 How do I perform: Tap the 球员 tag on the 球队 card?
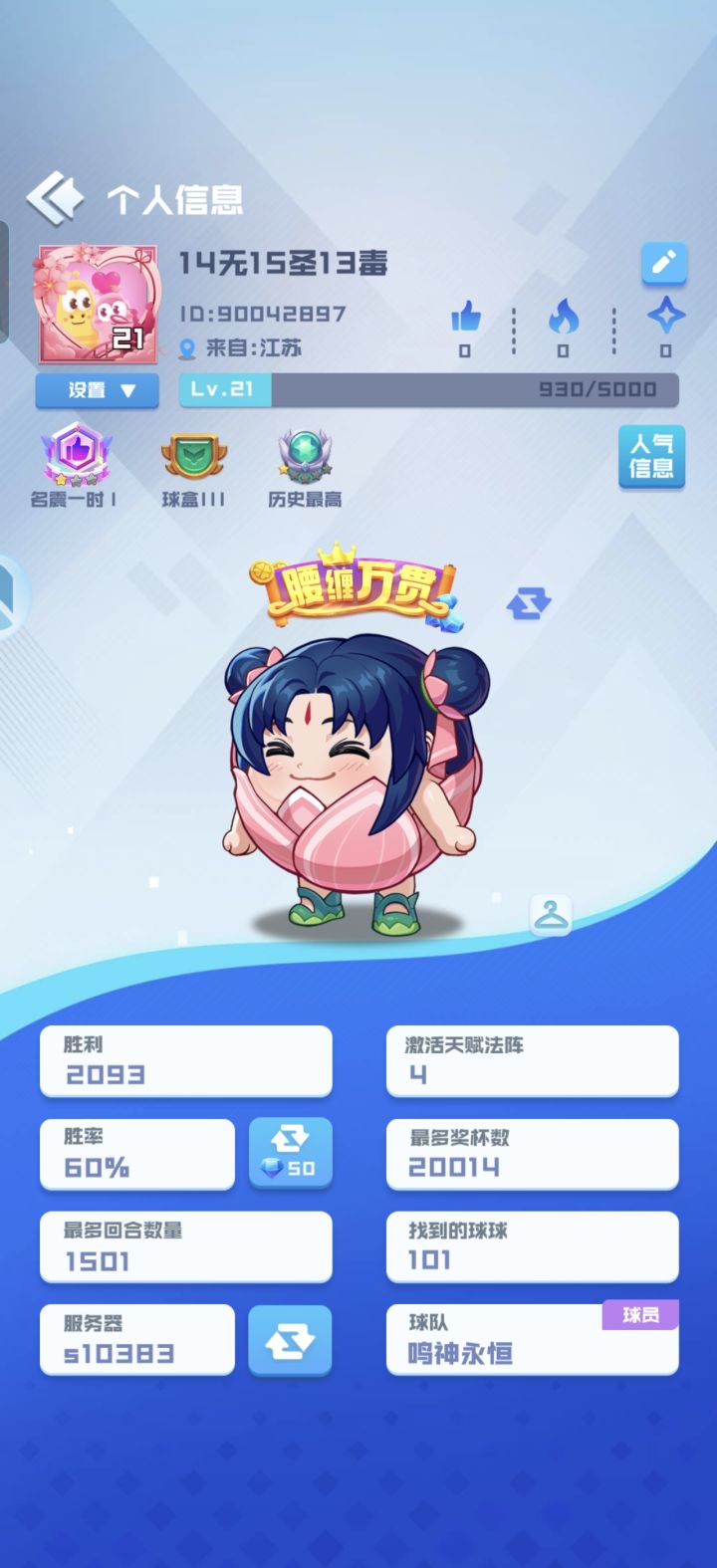point(639,1315)
